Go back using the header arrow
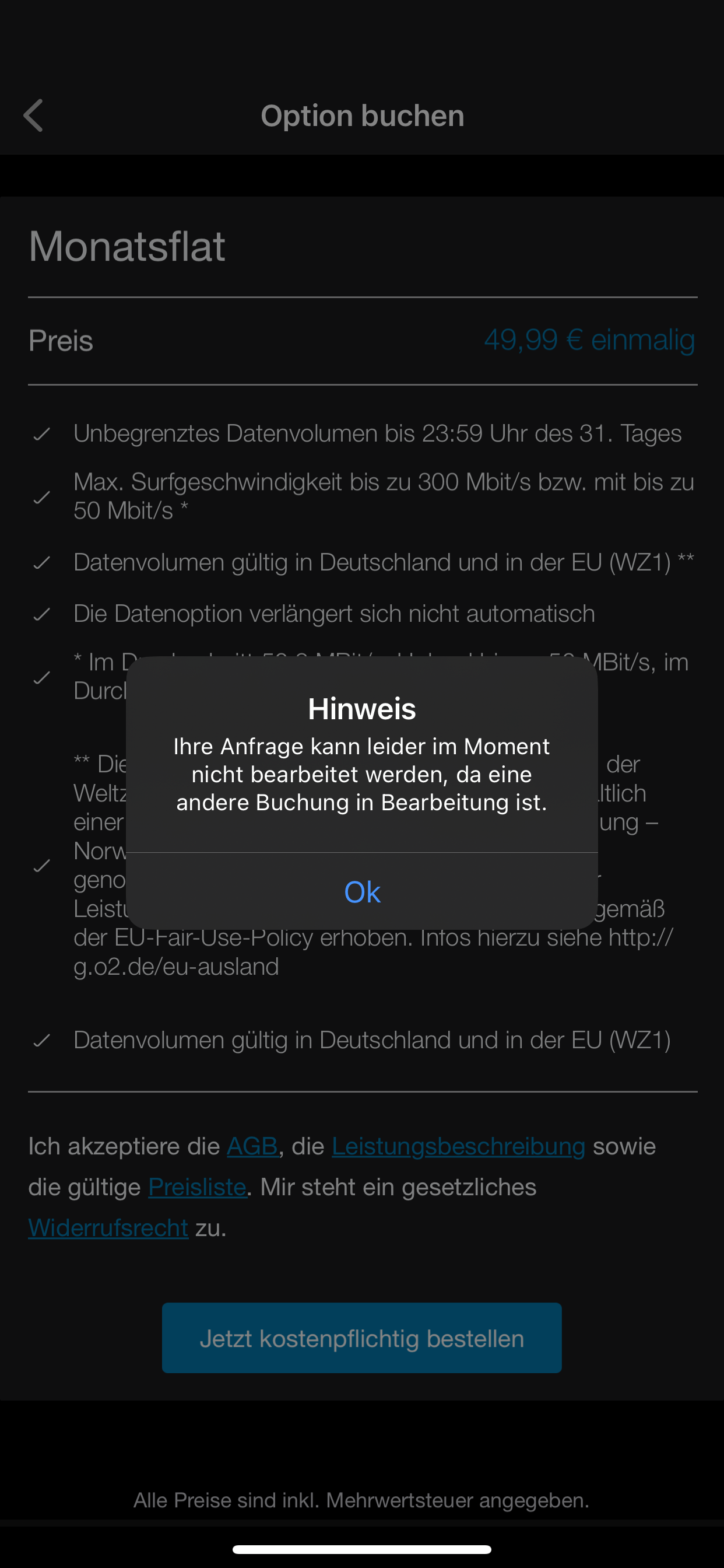Viewport: 724px width, 1568px height. coord(33,116)
